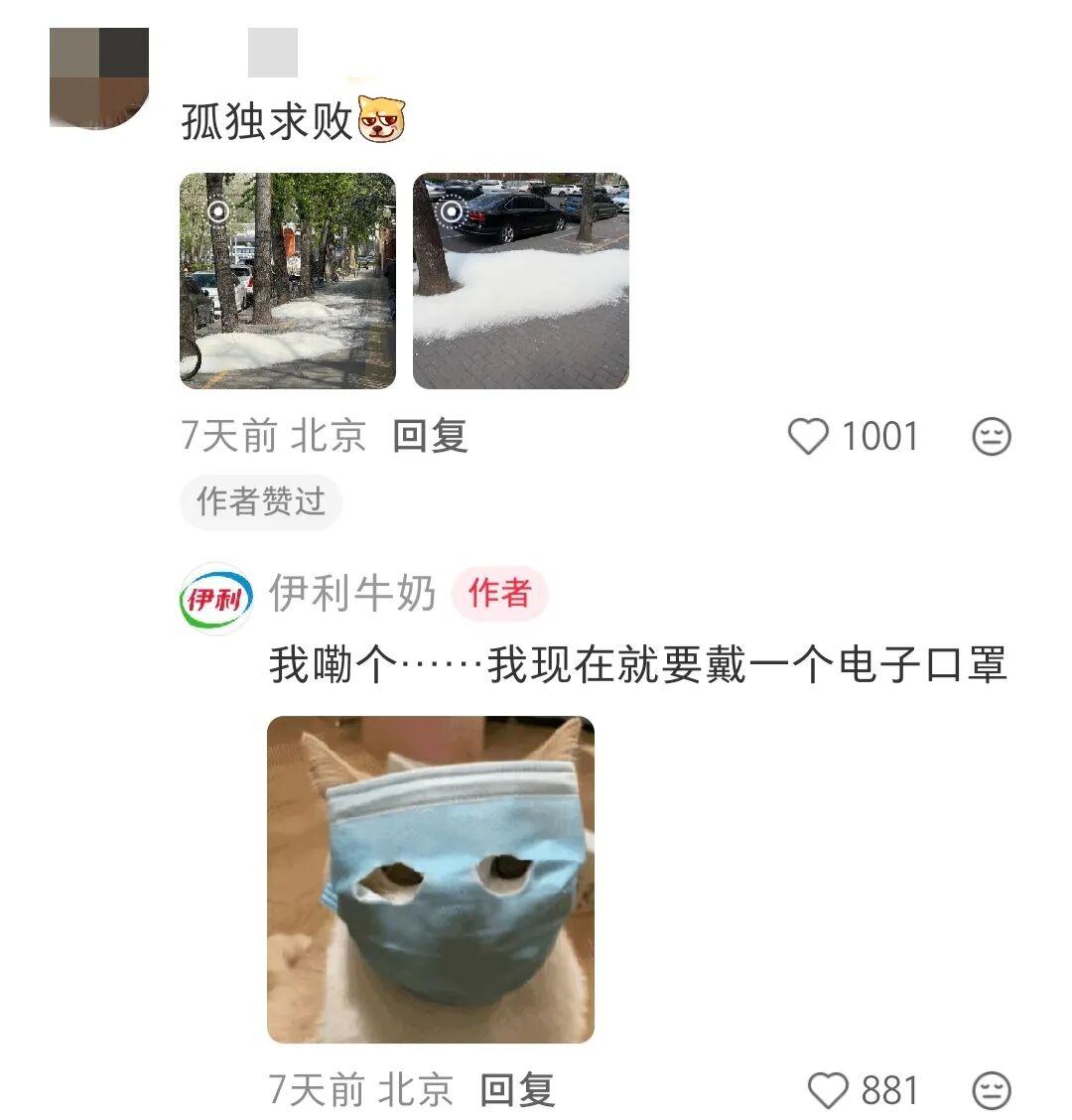
Task: Click the top commenter's avatar
Action: coord(99,74)
